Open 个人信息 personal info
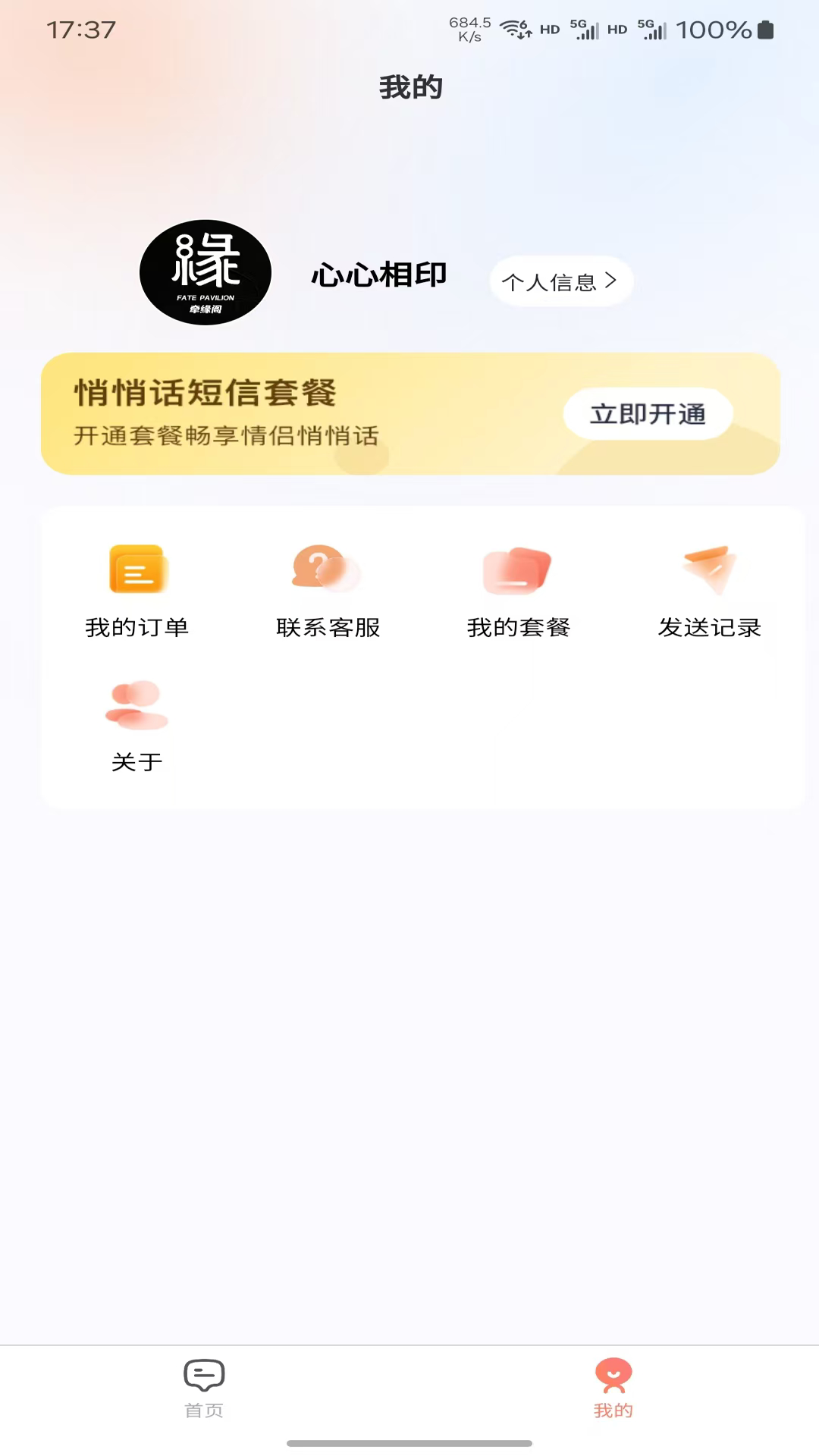Image resolution: width=819 pixels, height=1456 pixels. pos(561,281)
